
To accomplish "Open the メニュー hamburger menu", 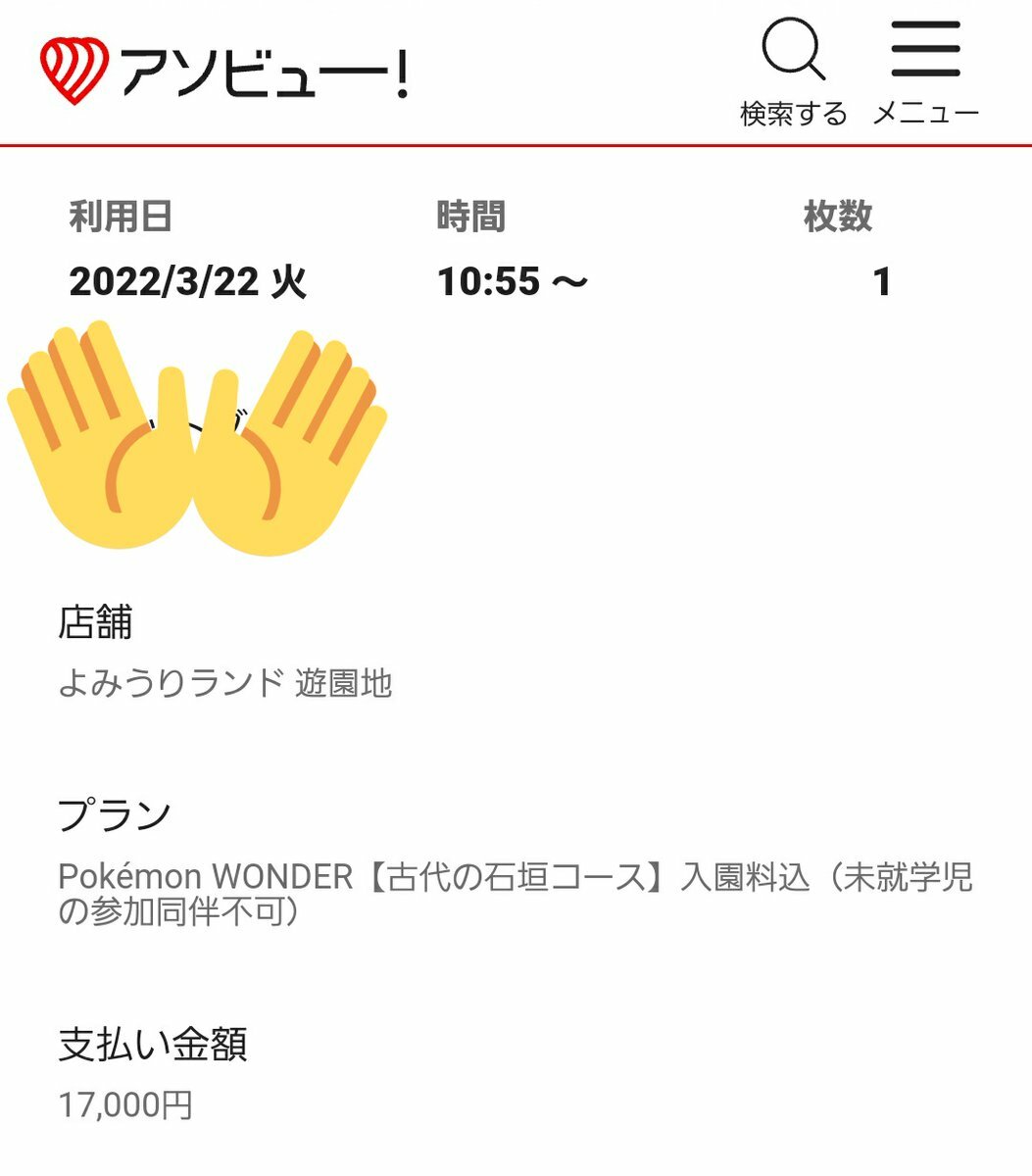I will pos(925,73).
